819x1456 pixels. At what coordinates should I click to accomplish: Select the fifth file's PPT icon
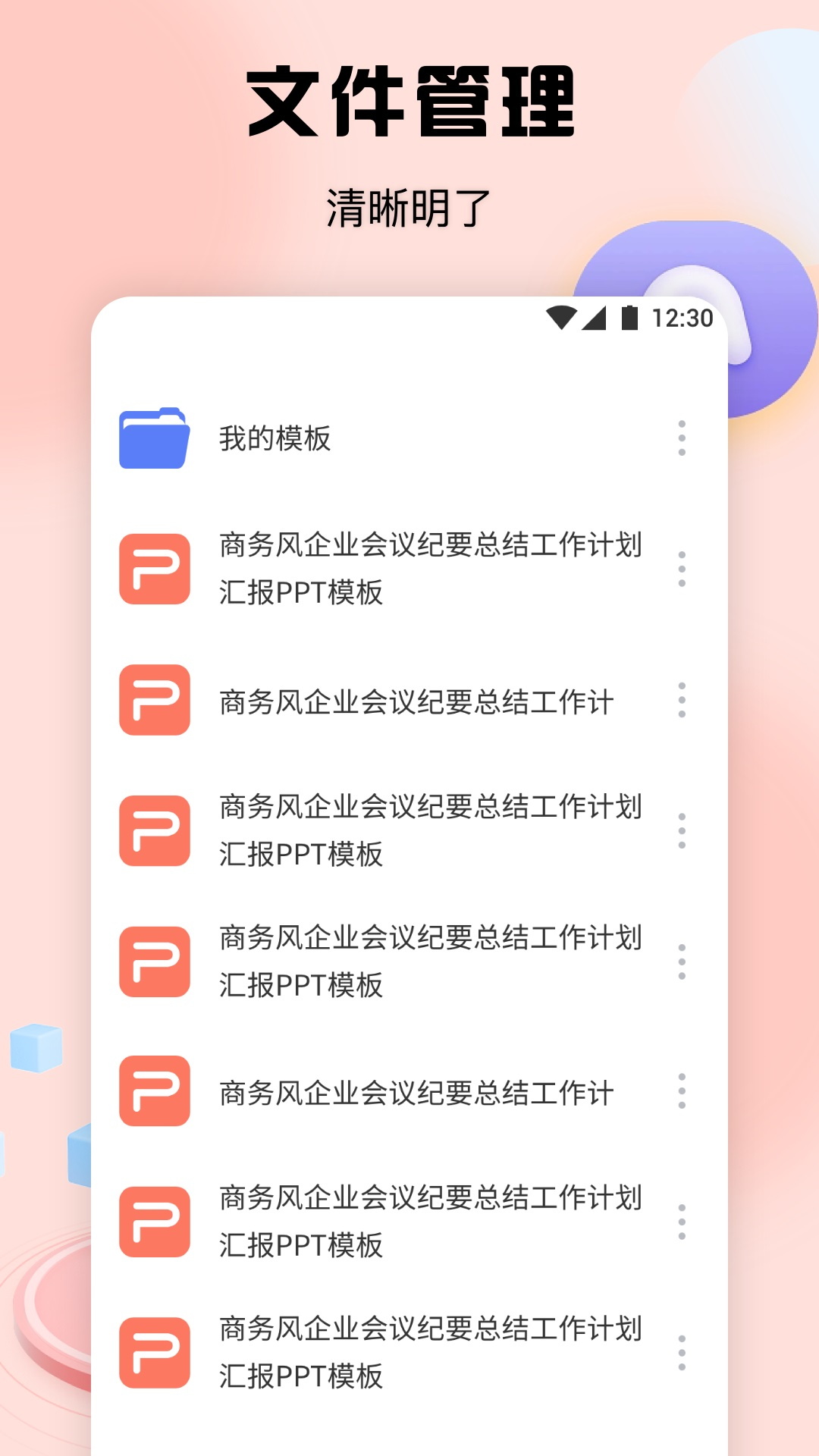pyautogui.click(x=154, y=1092)
